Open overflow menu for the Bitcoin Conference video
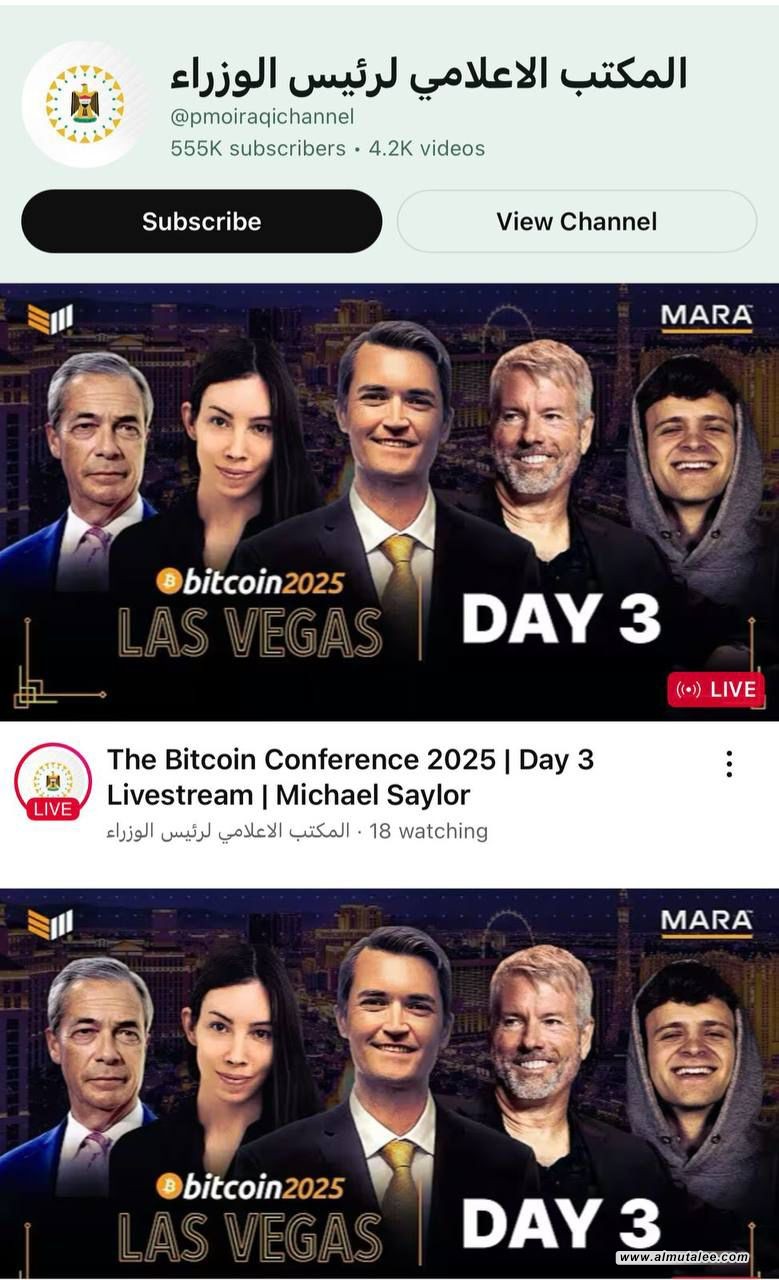 729,764
